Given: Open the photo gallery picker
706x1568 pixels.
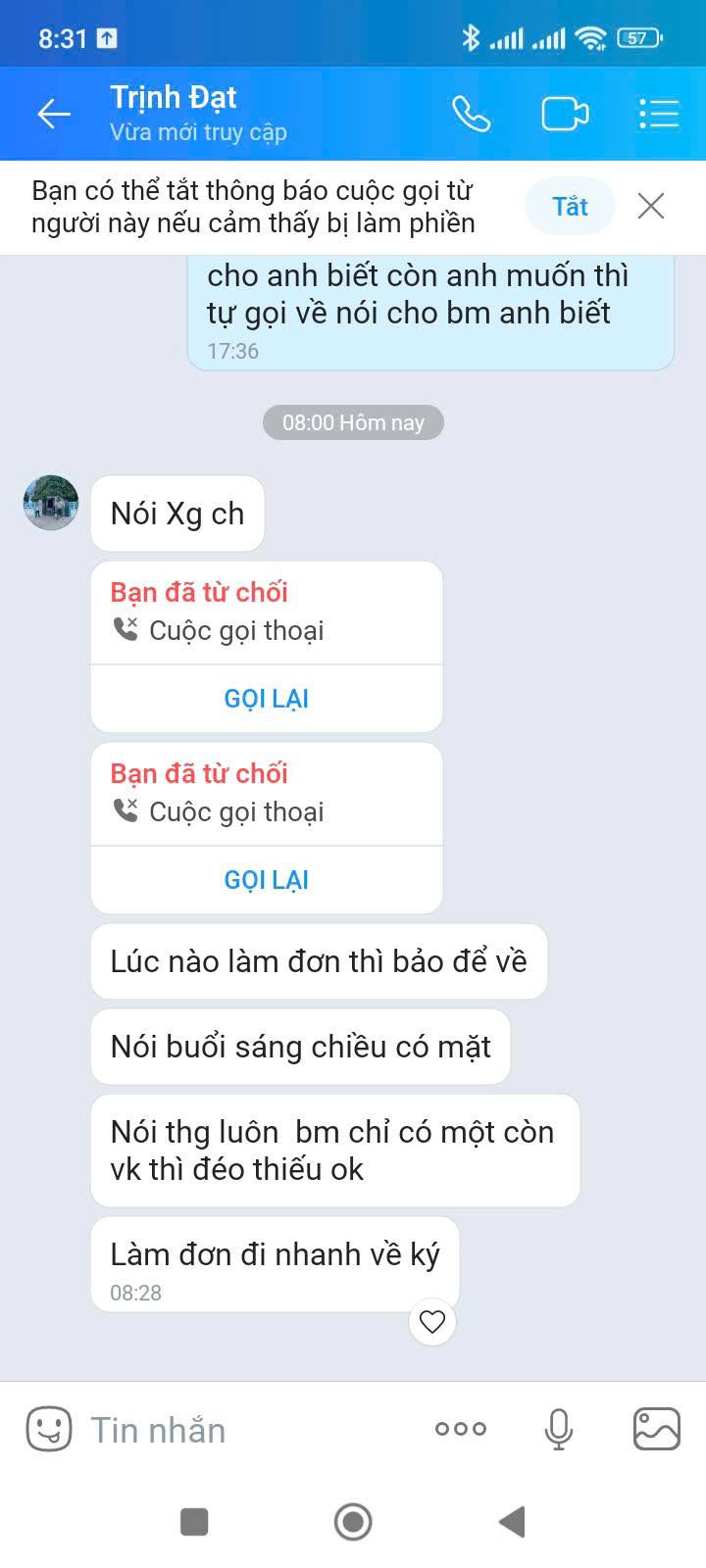Looking at the screenshot, I should click(656, 1430).
